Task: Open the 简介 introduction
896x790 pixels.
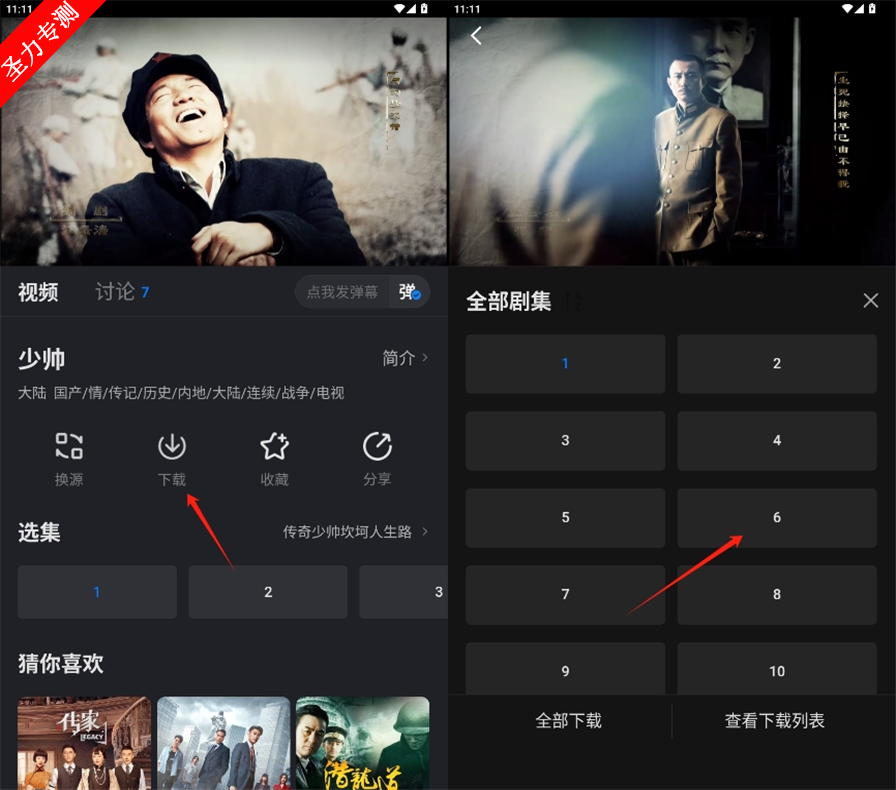Action: click(x=404, y=358)
